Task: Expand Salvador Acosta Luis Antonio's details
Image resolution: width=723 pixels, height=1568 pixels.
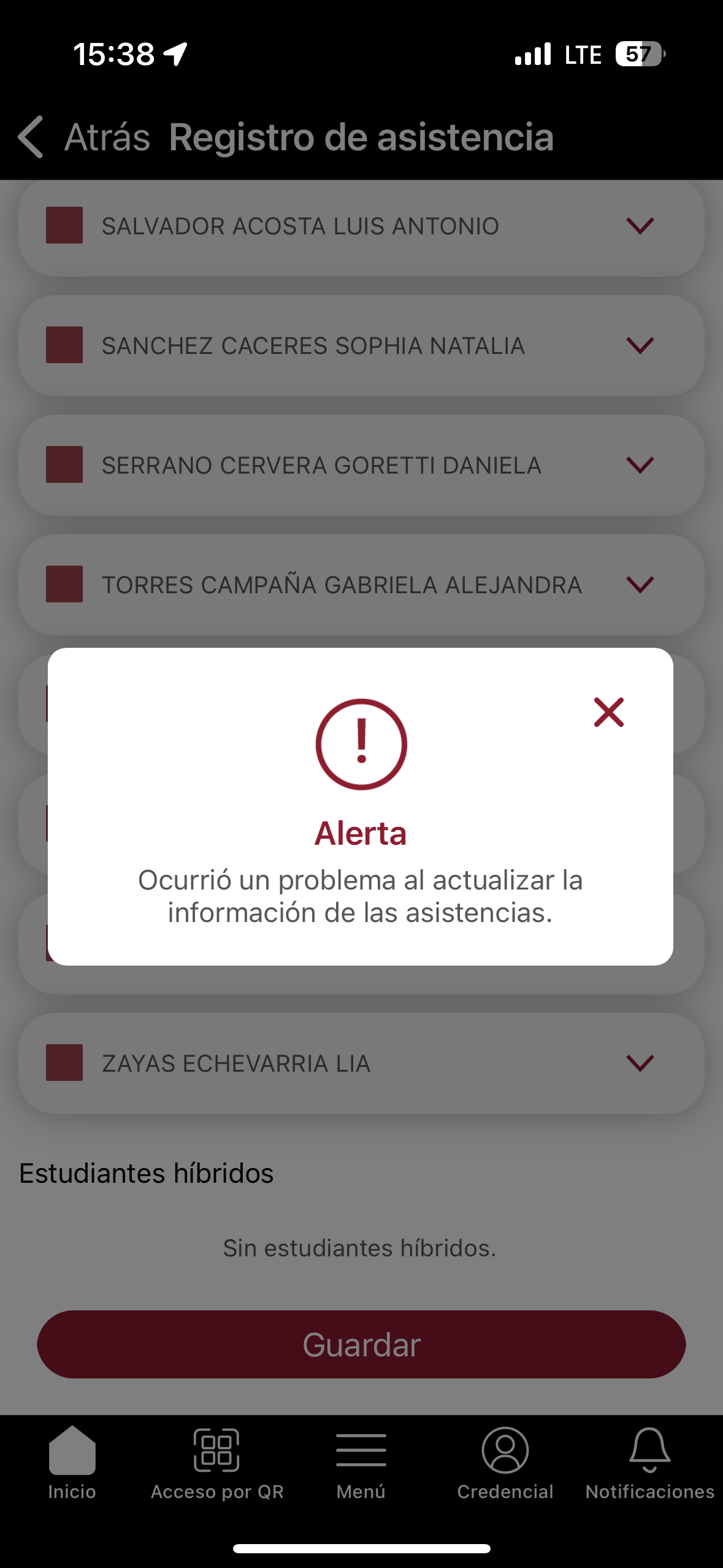Action: (x=640, y=226)
